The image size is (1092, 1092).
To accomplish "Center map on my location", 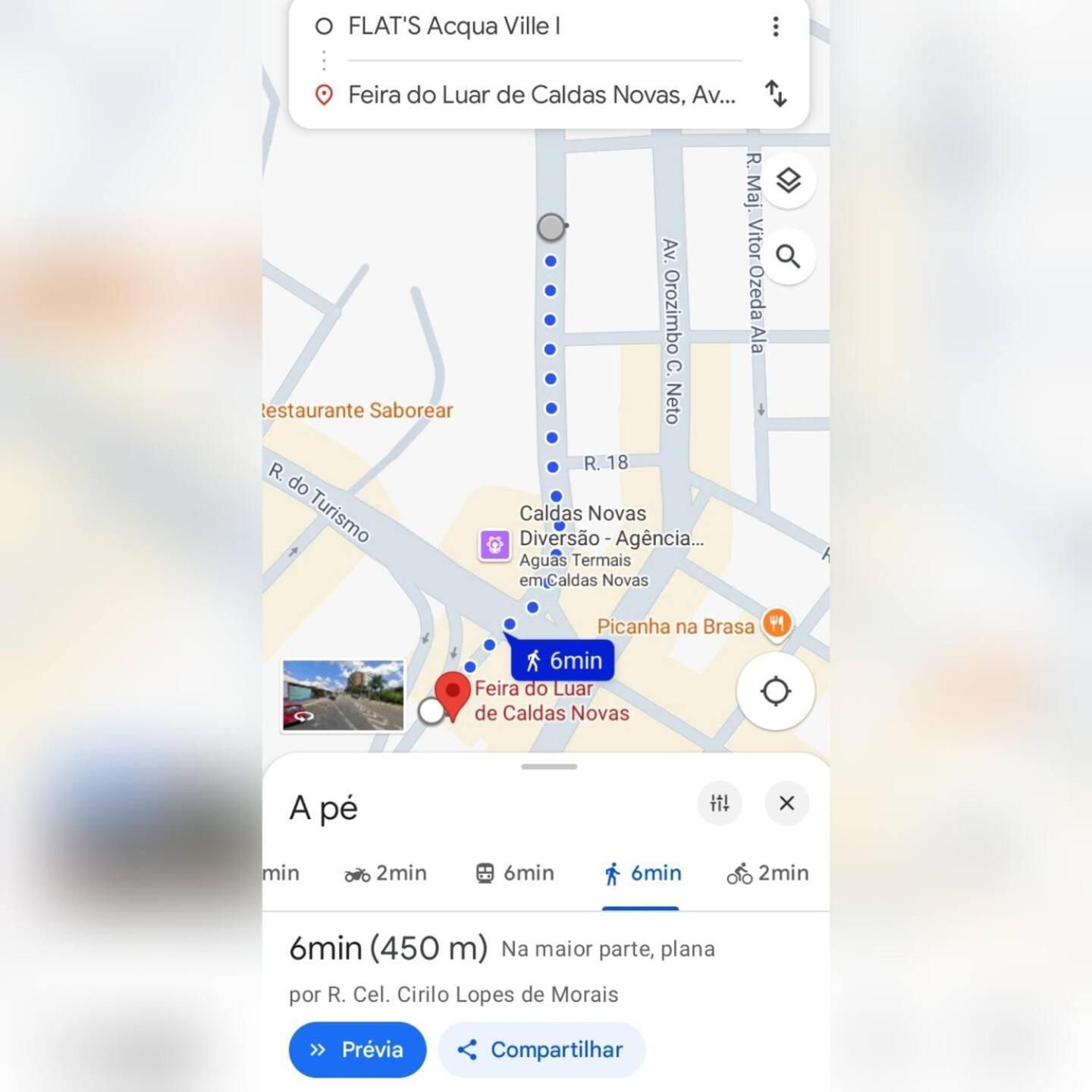I will point(775,692).
